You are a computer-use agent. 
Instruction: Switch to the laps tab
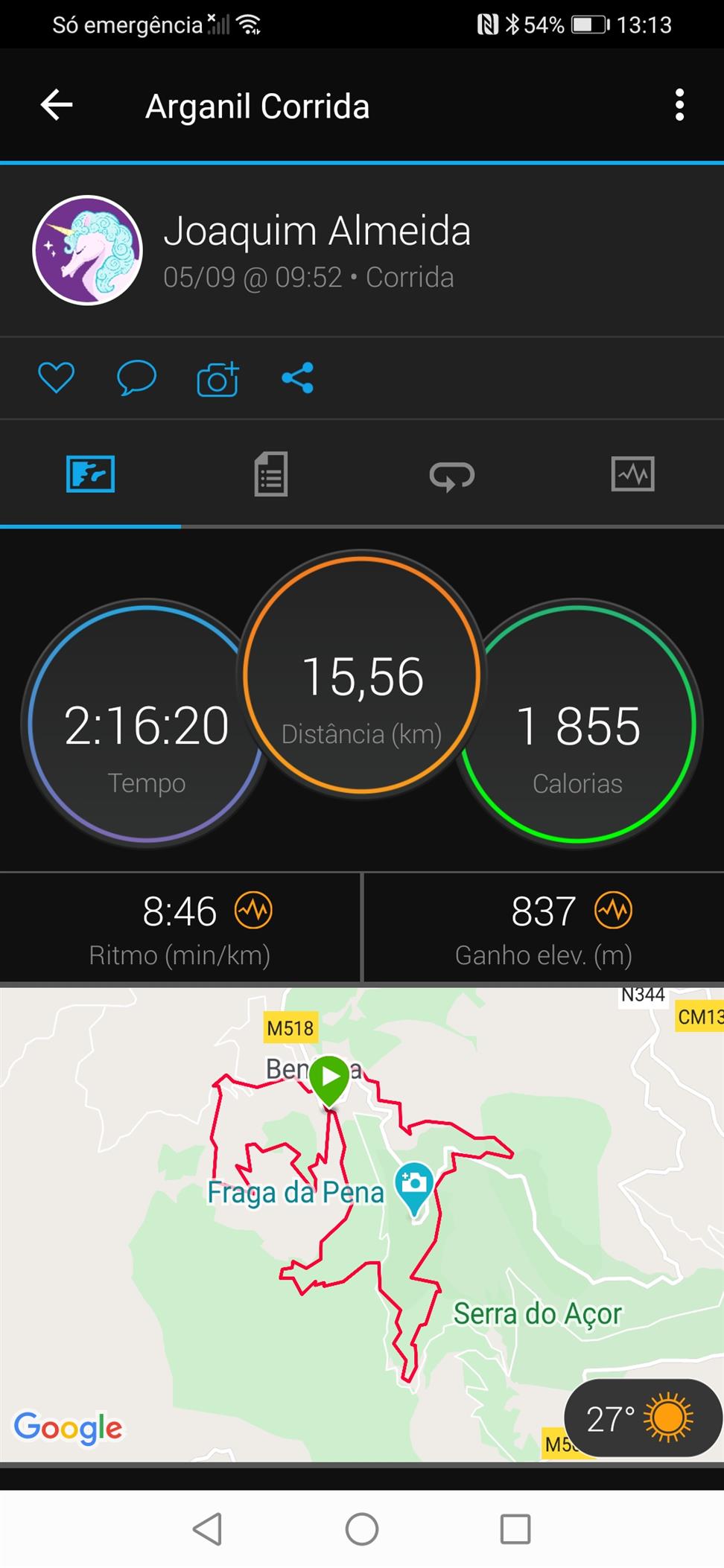point(452,476)
